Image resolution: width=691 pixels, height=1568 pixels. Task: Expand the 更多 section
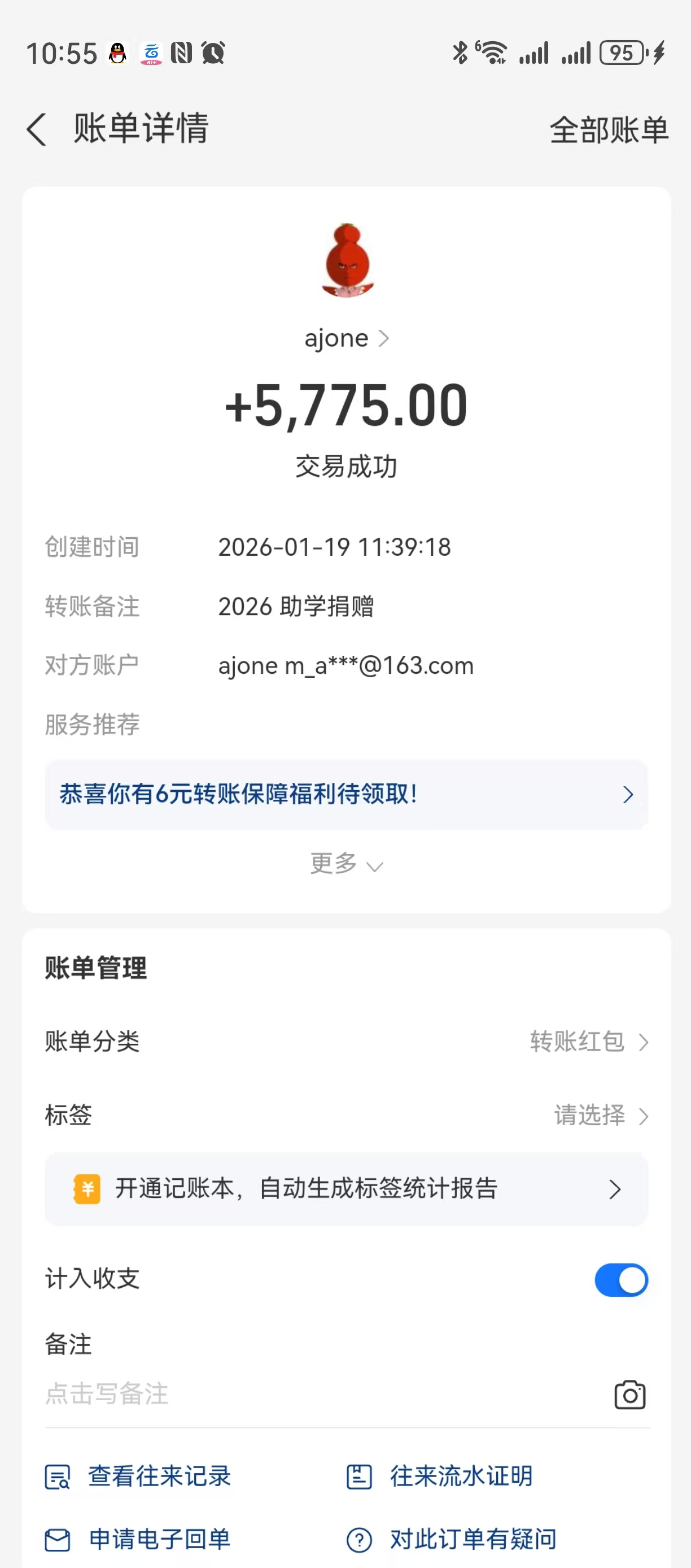click(345, 864)
